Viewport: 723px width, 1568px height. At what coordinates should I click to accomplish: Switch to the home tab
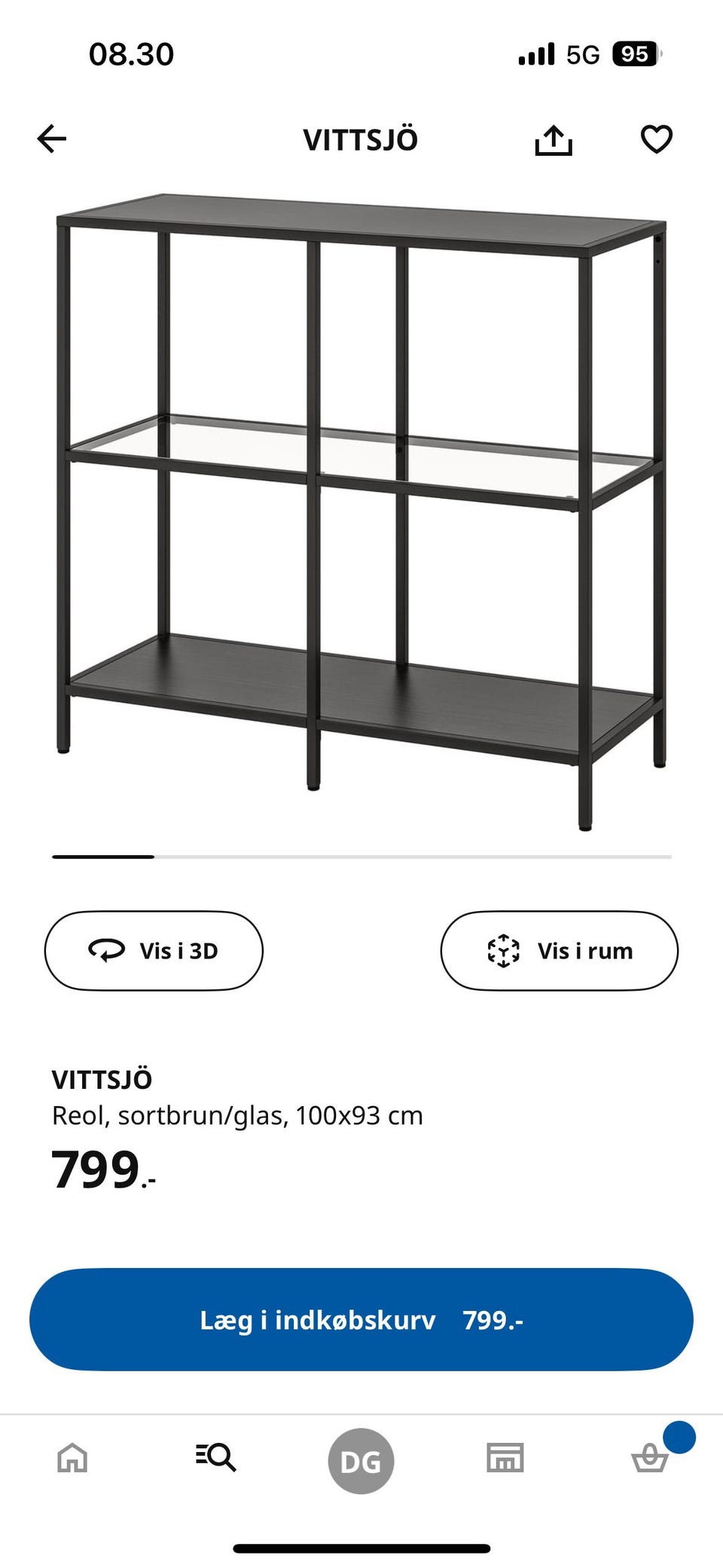72,1457
